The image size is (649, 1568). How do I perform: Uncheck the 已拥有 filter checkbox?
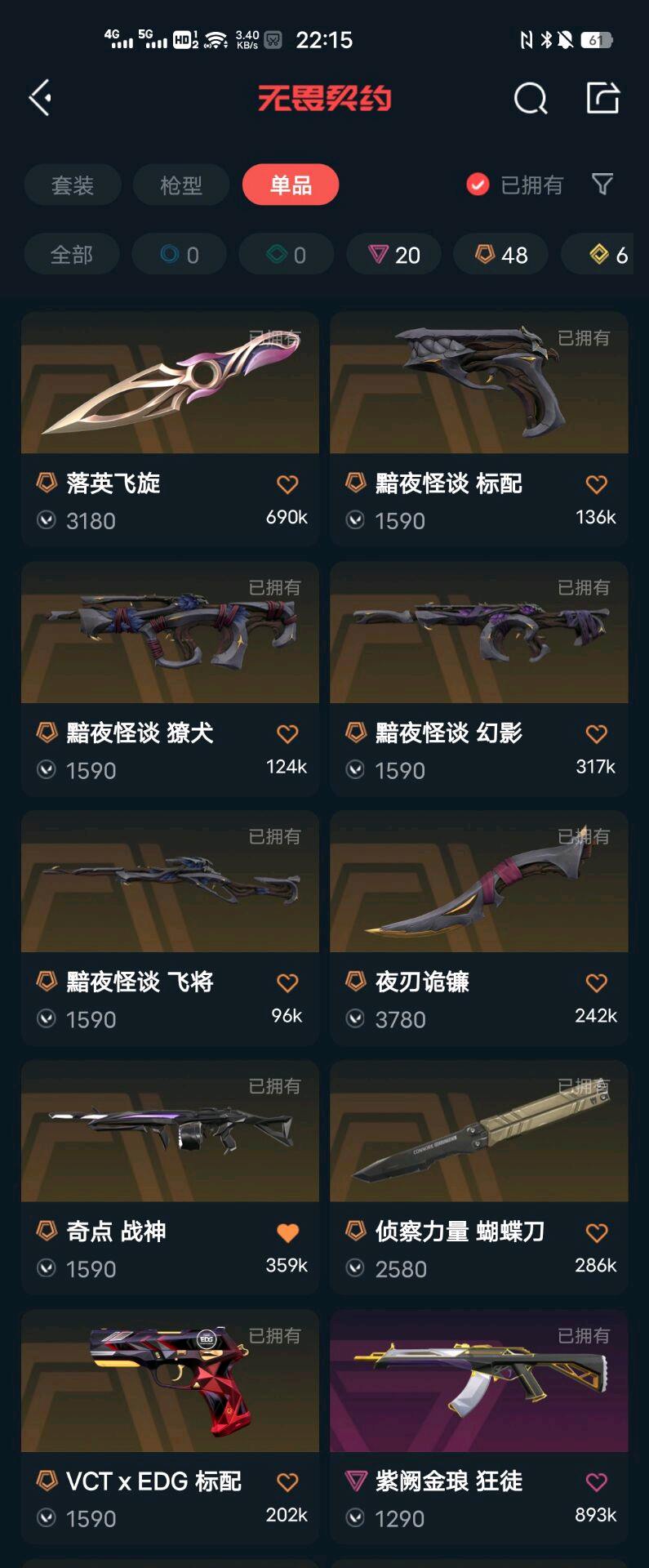pos(478,185)
